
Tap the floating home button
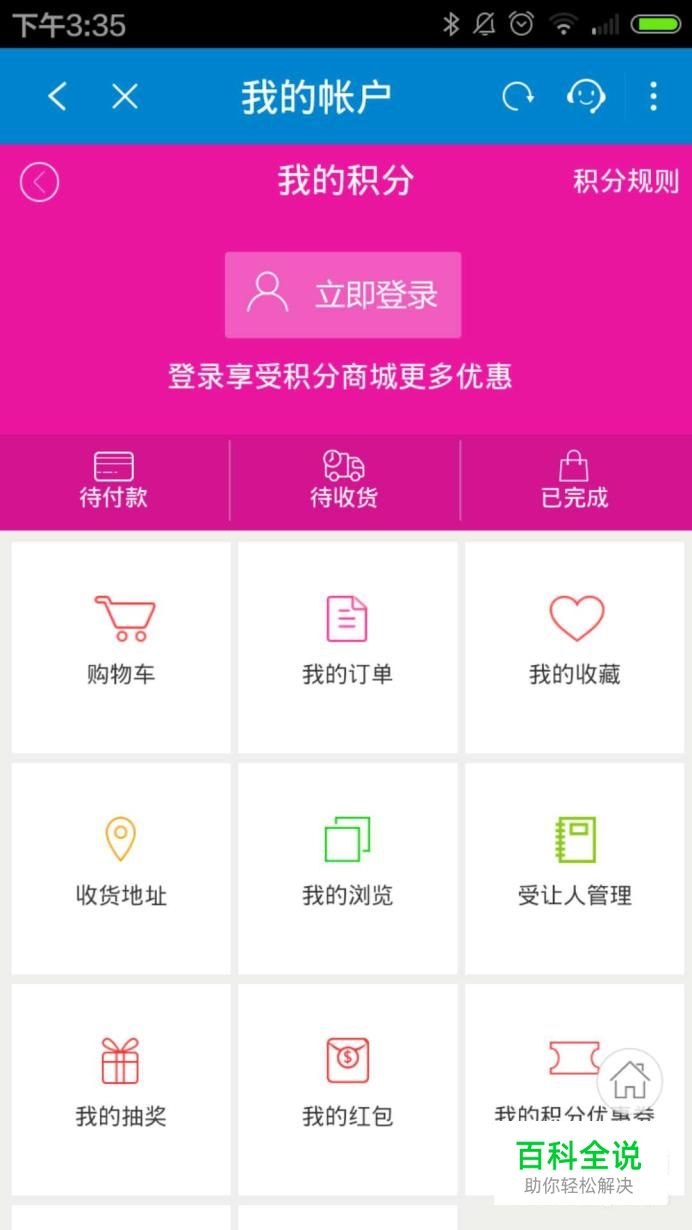[x=629, y=1081]
